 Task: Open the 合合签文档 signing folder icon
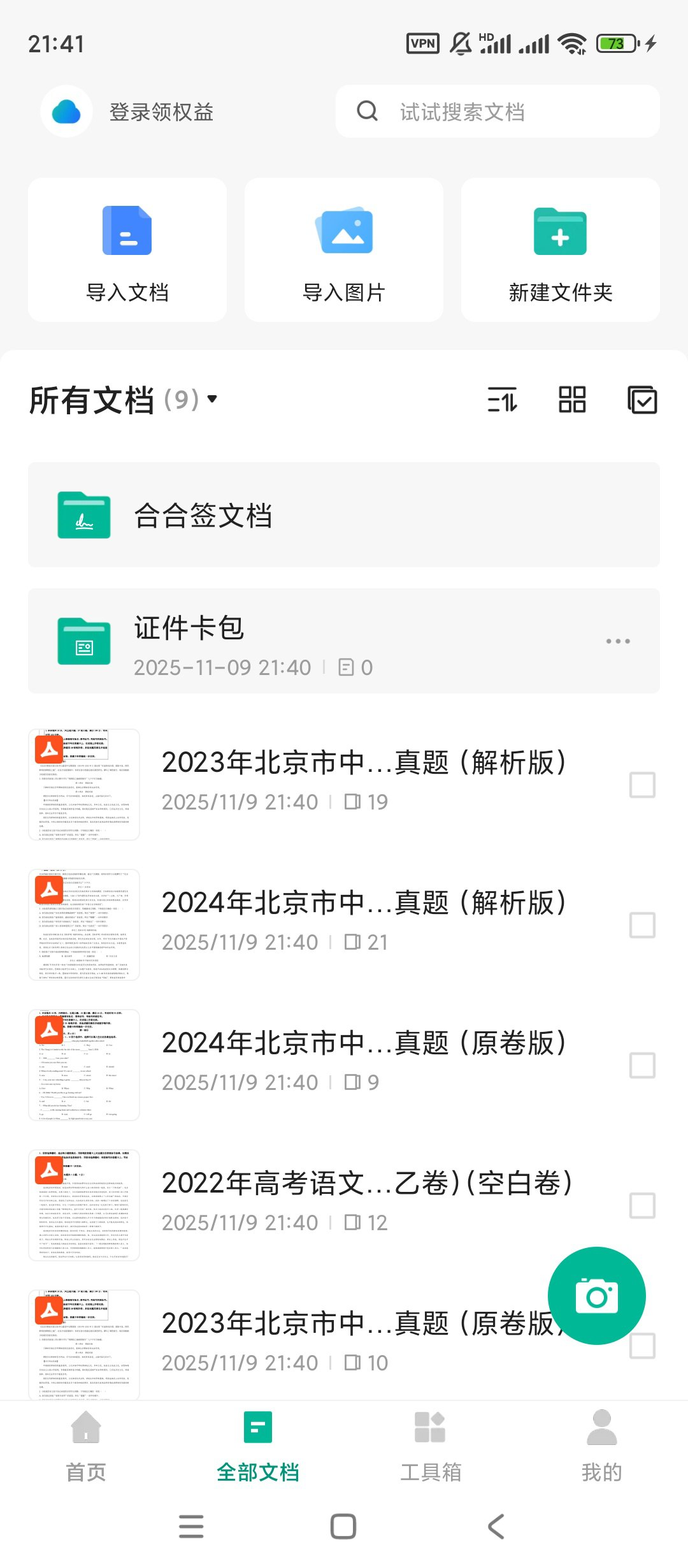pyautogui.click(x=85, y=515)
